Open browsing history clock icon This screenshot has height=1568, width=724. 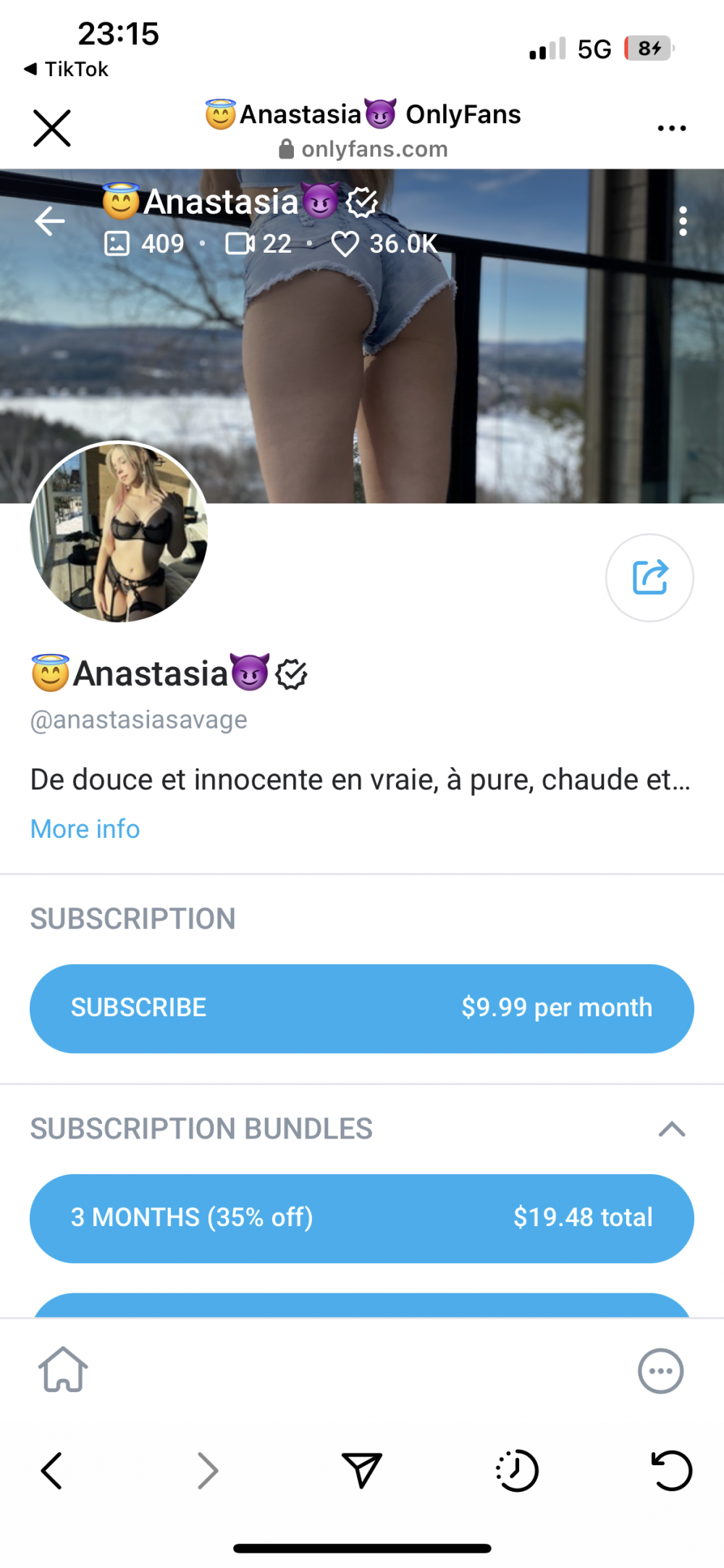pyautogui.click(x=517, y=1470)
